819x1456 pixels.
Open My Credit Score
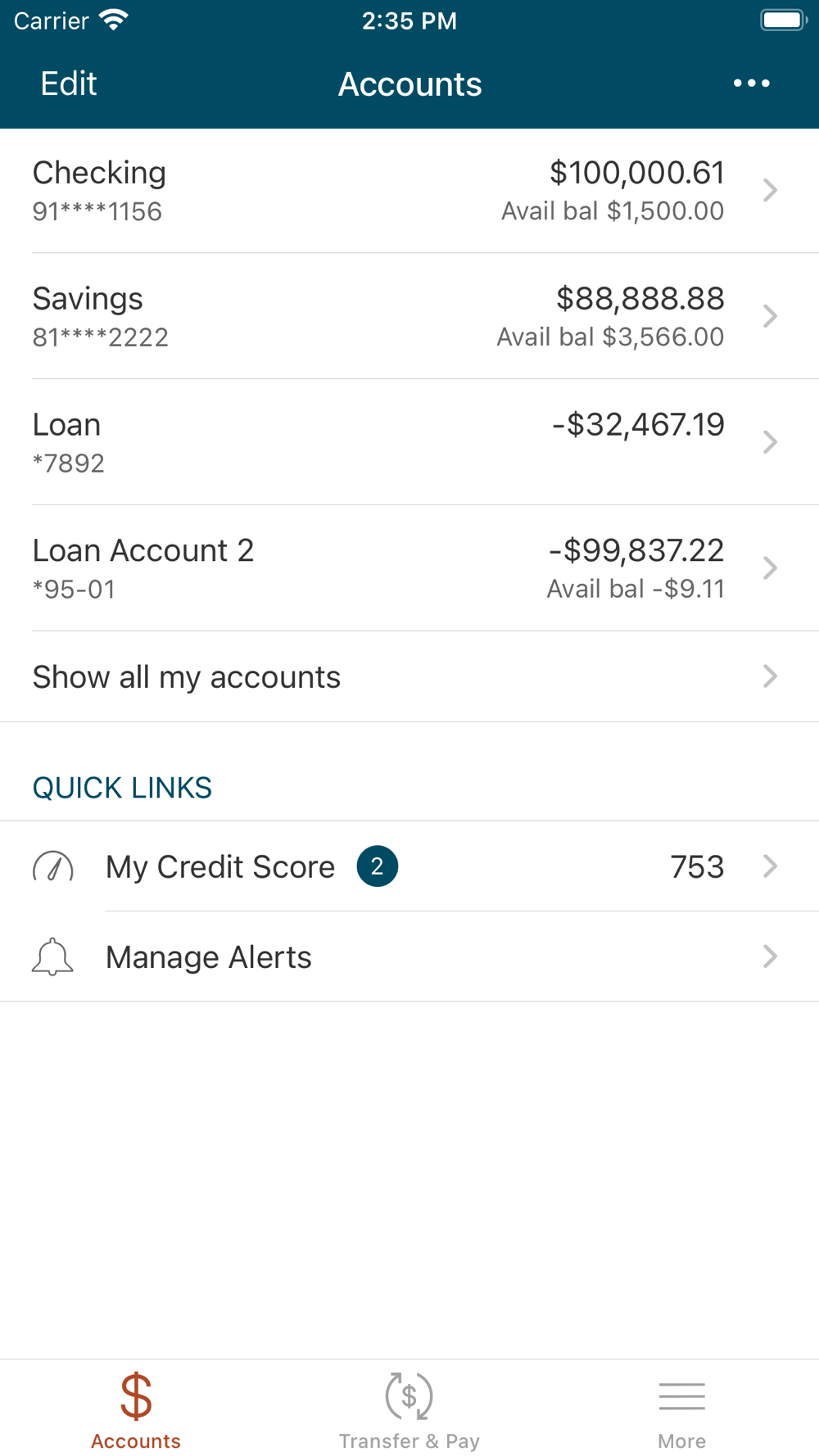coord(409,866)
